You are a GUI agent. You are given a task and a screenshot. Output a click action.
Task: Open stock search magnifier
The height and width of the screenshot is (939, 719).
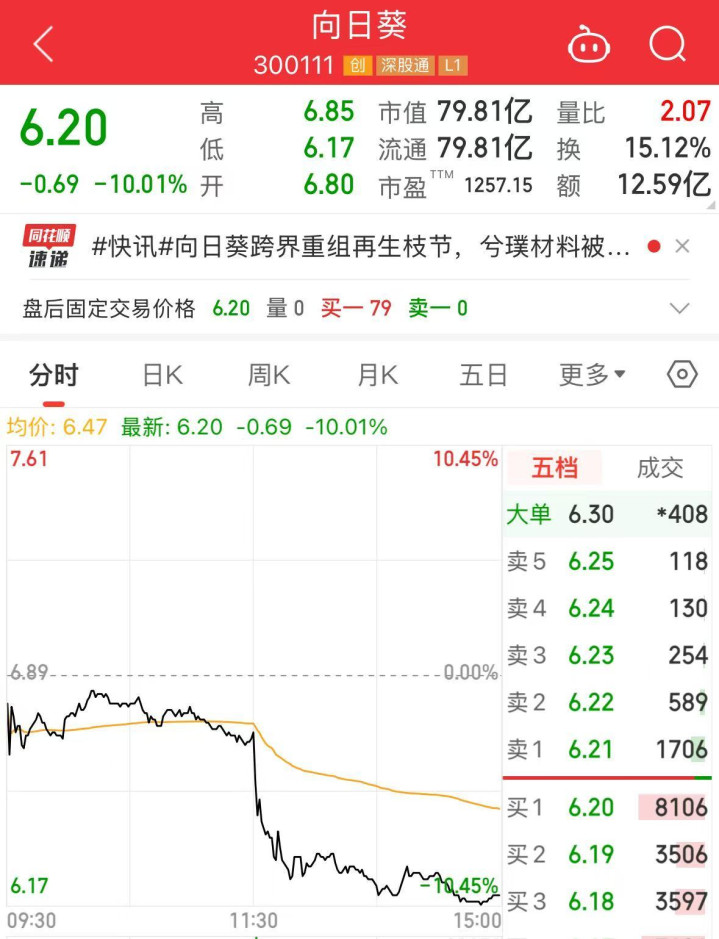(x=667, y=44)
